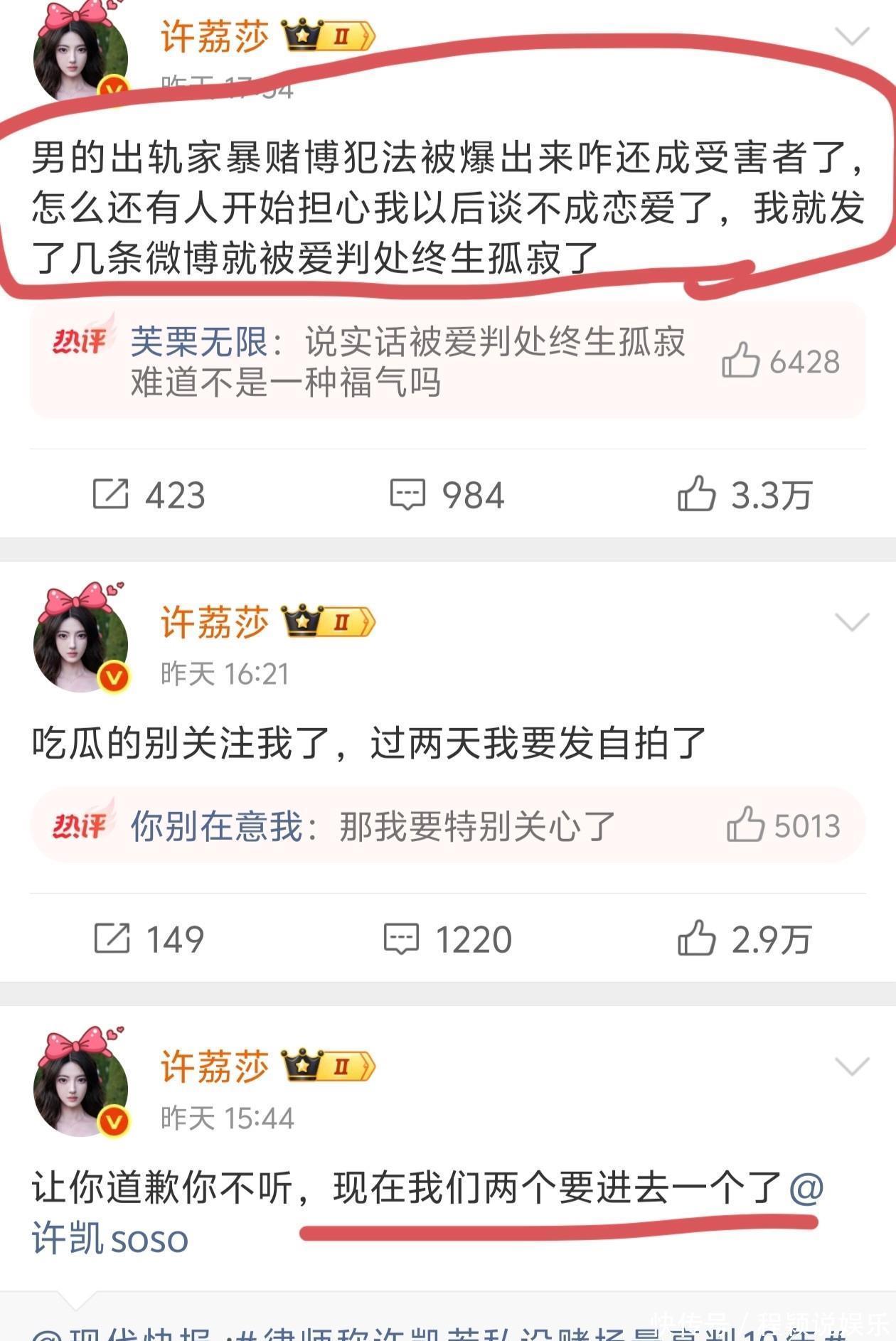
Task: Open 芙栗无限's profile from the hot comment
Action: pos(199,343)
